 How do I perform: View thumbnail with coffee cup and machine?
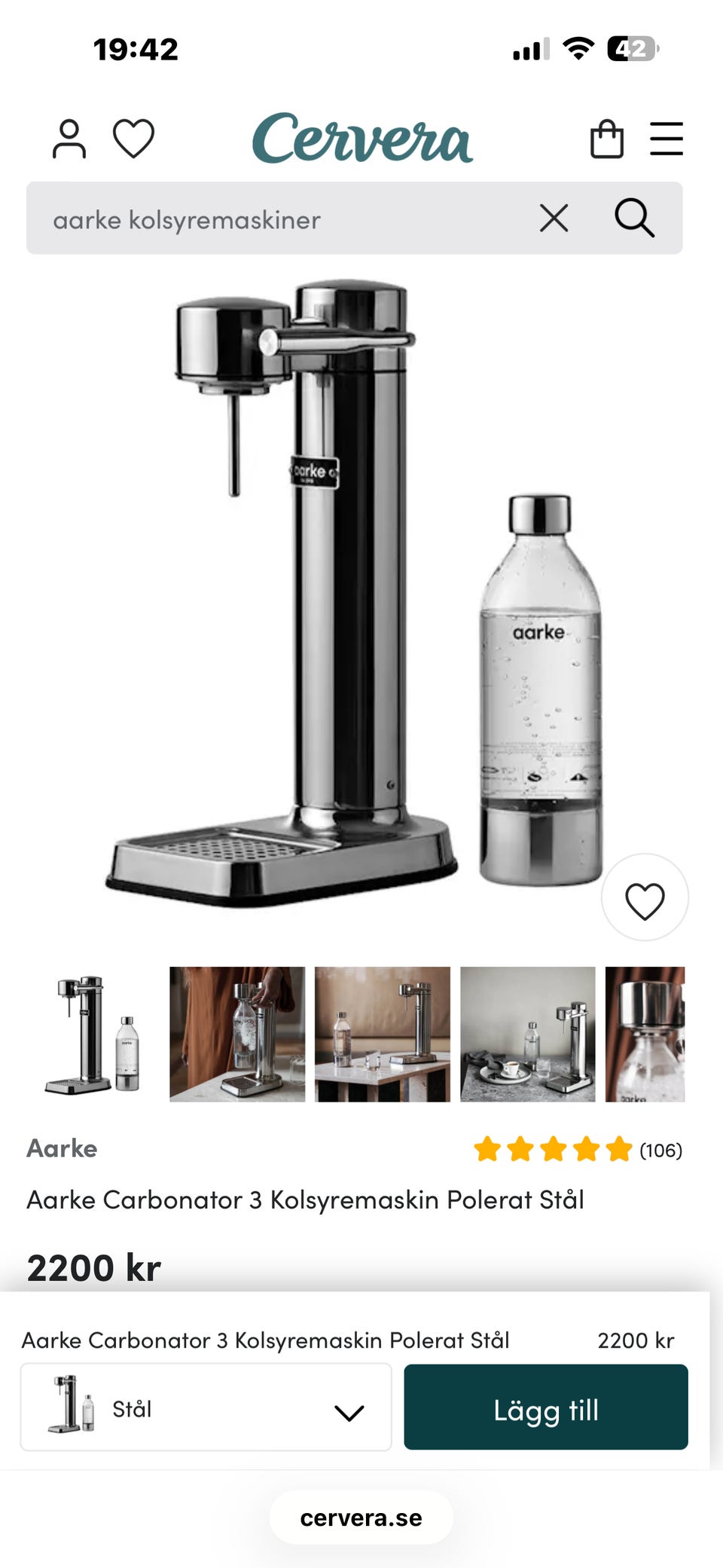[x=528, y=1035]
